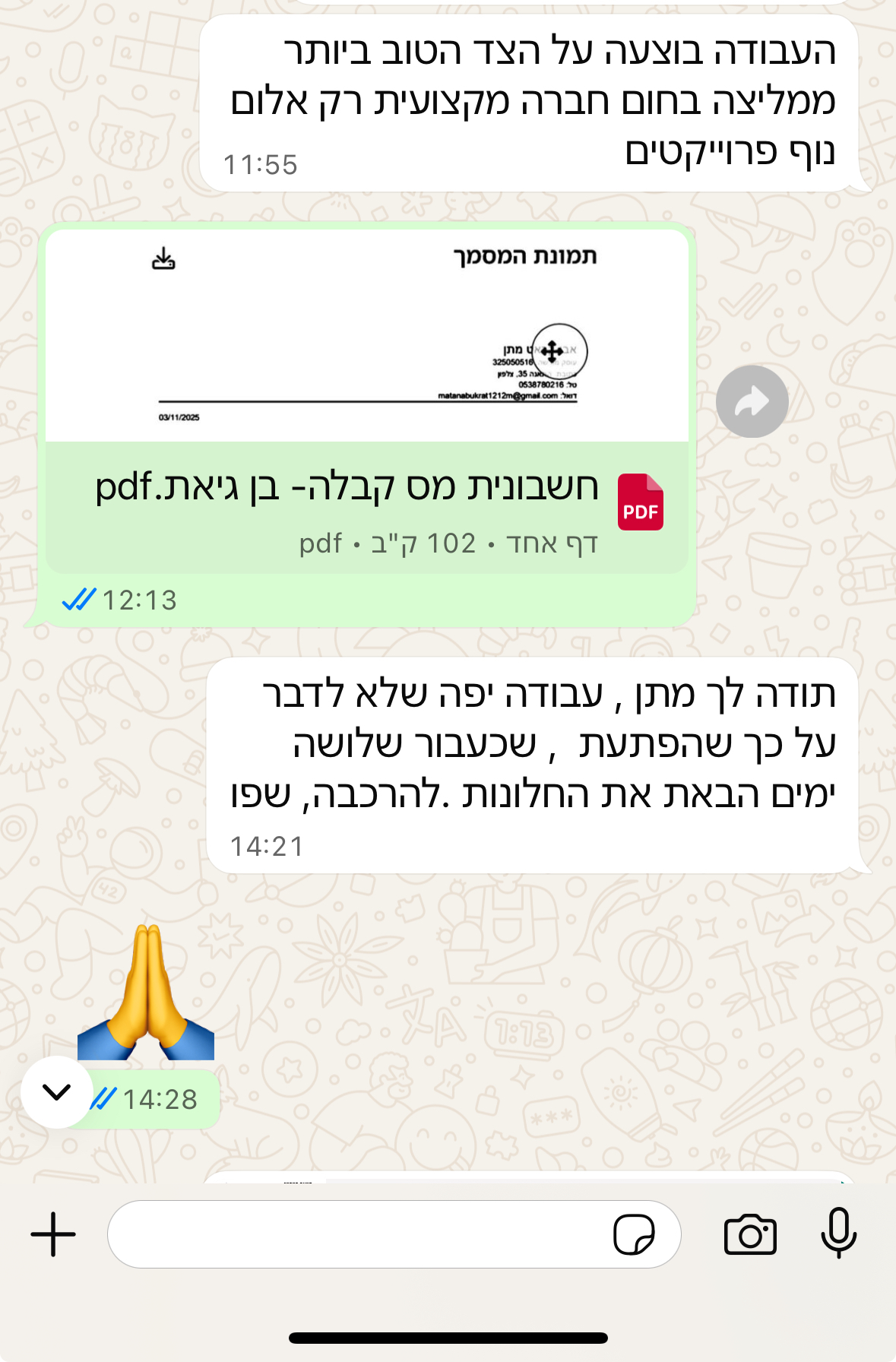The width and height of the screenshot is (896, 1362).
Task: Open the camera to take a photo
Action: tap(750, 1234)
